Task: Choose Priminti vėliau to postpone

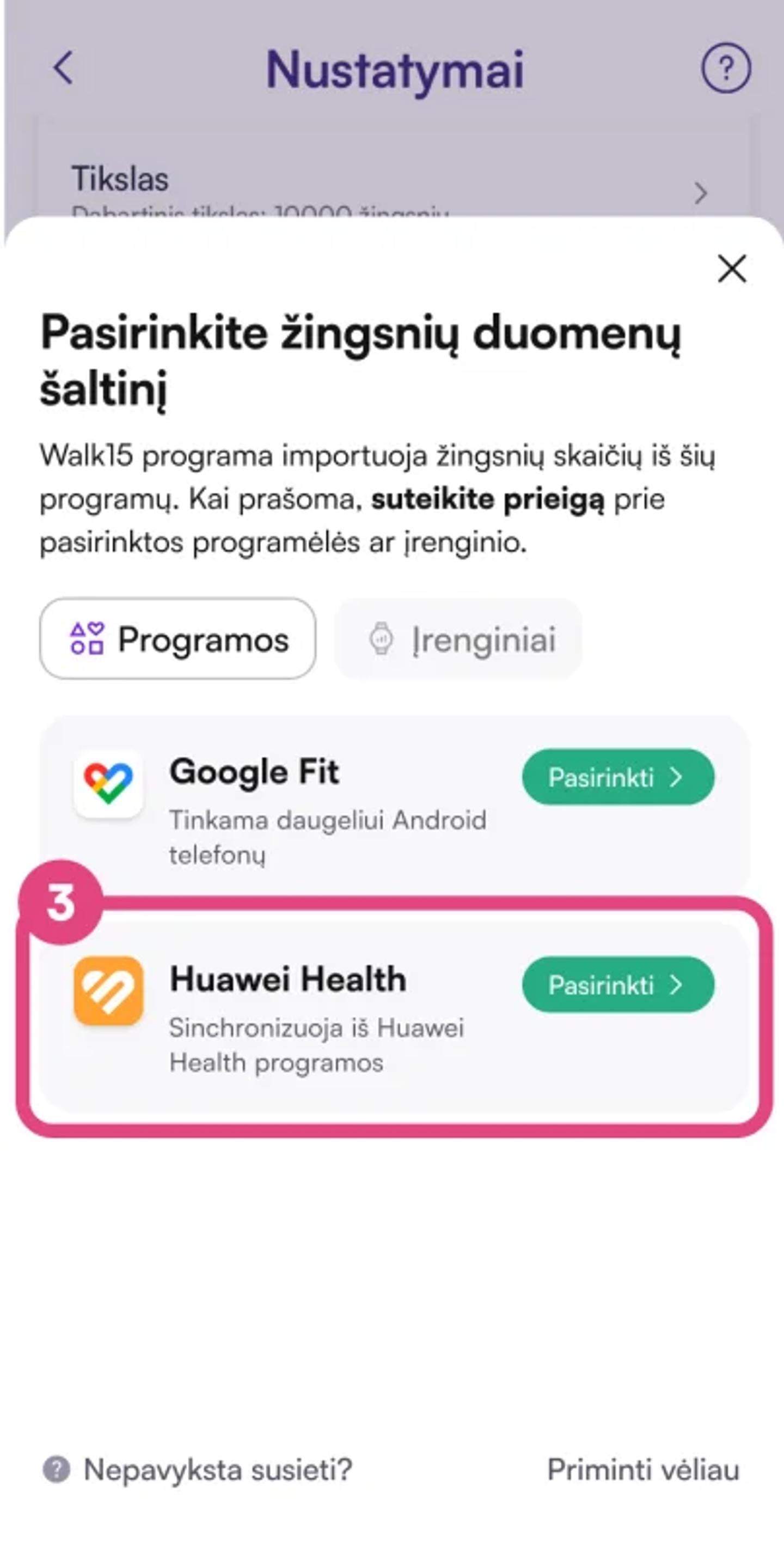Action: tap(643, 1470)
